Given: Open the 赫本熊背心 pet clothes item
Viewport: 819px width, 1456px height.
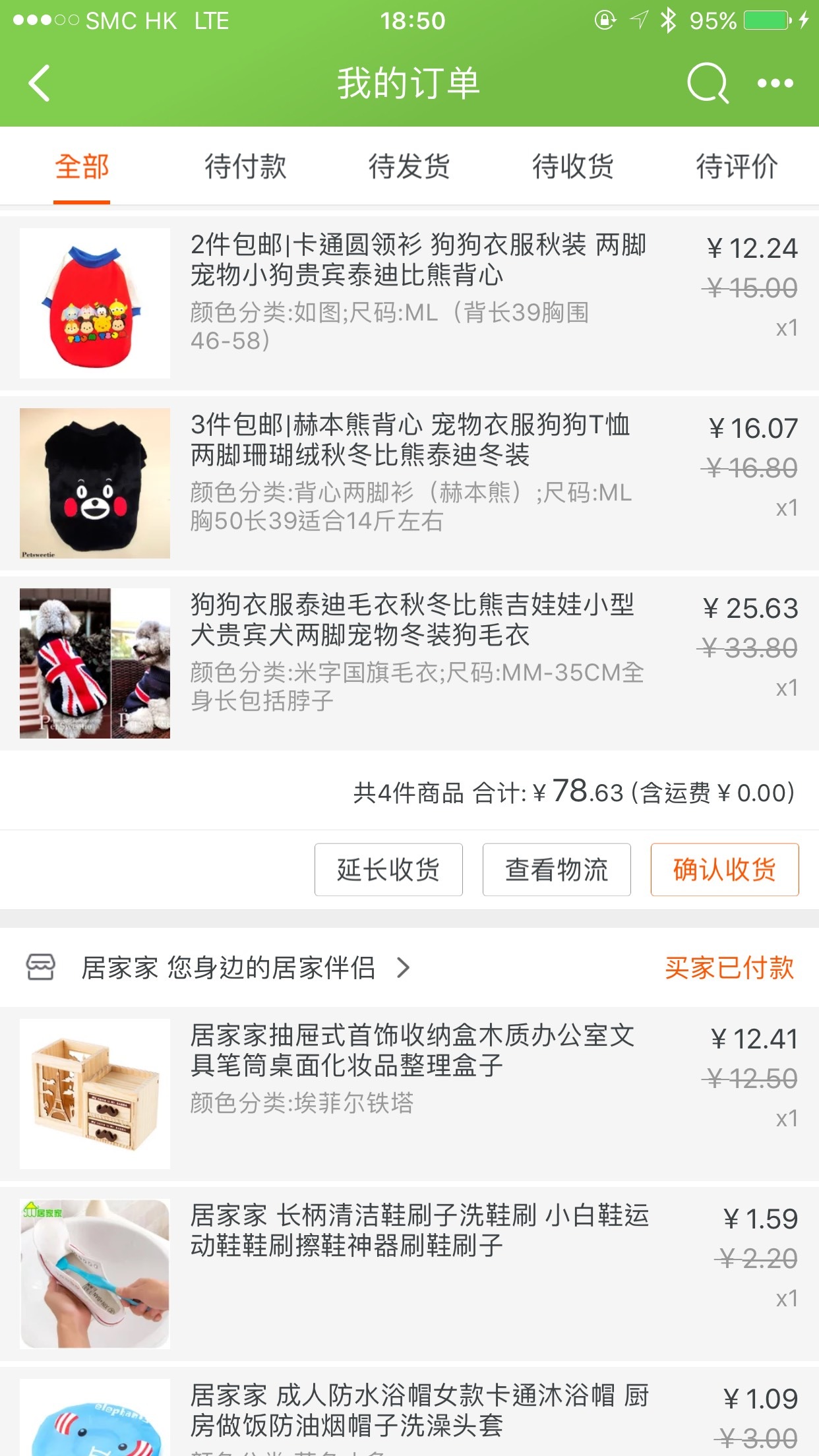Looking at the screenshot, I should (x=409, y=483).
